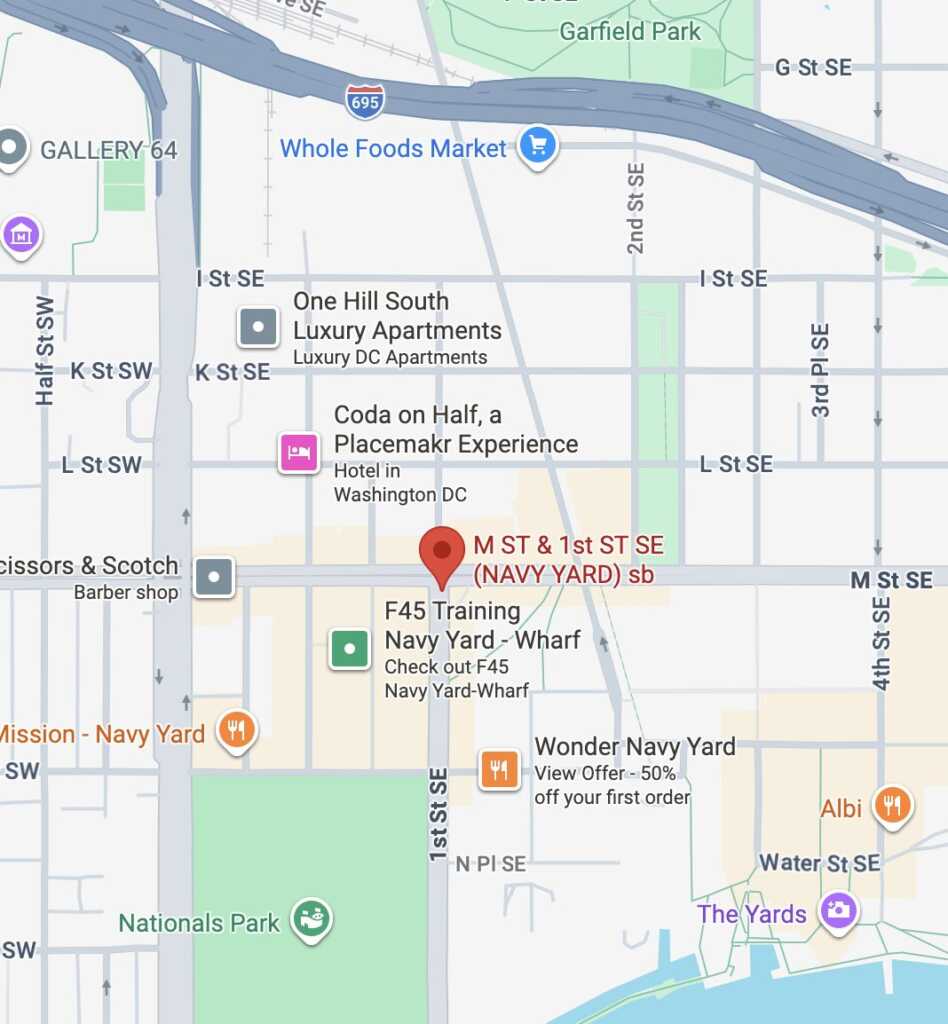The width and height of the screenshot is (948, 1024).
Task: Select the Scissors & Scotch barber shop pin
Action: 214,577
